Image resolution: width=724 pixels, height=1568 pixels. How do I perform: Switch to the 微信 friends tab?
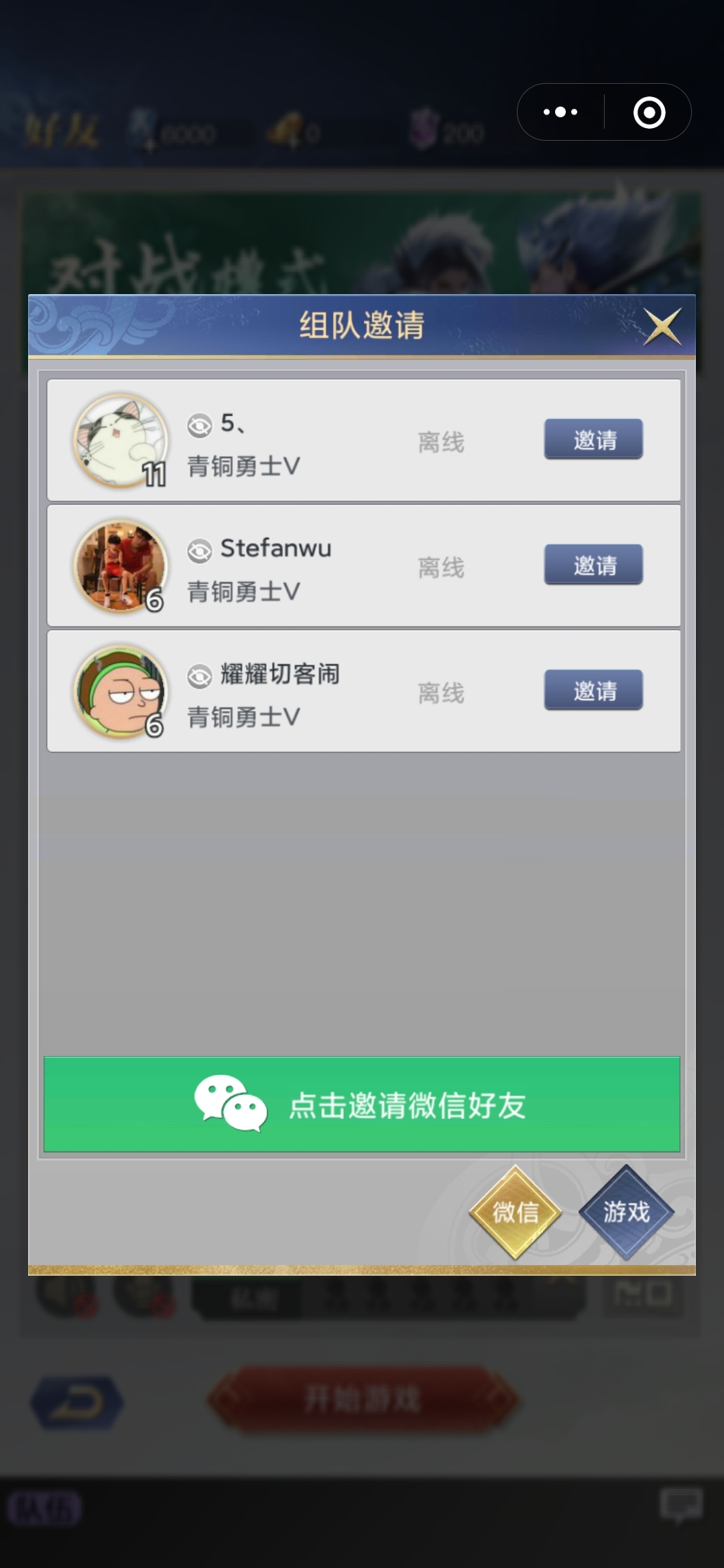515,1212
